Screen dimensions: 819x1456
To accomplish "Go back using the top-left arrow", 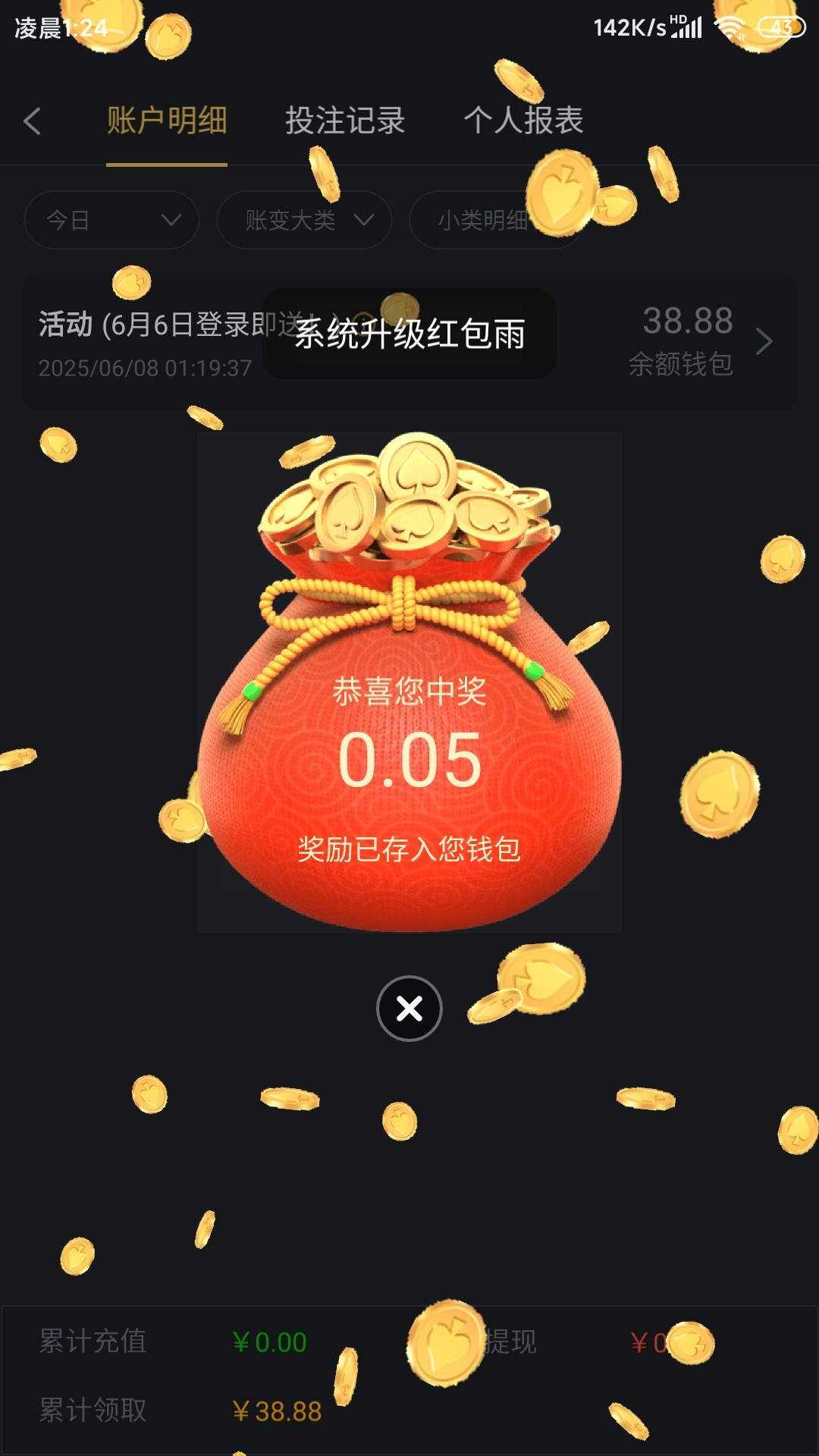I will (x=32, y=121).
